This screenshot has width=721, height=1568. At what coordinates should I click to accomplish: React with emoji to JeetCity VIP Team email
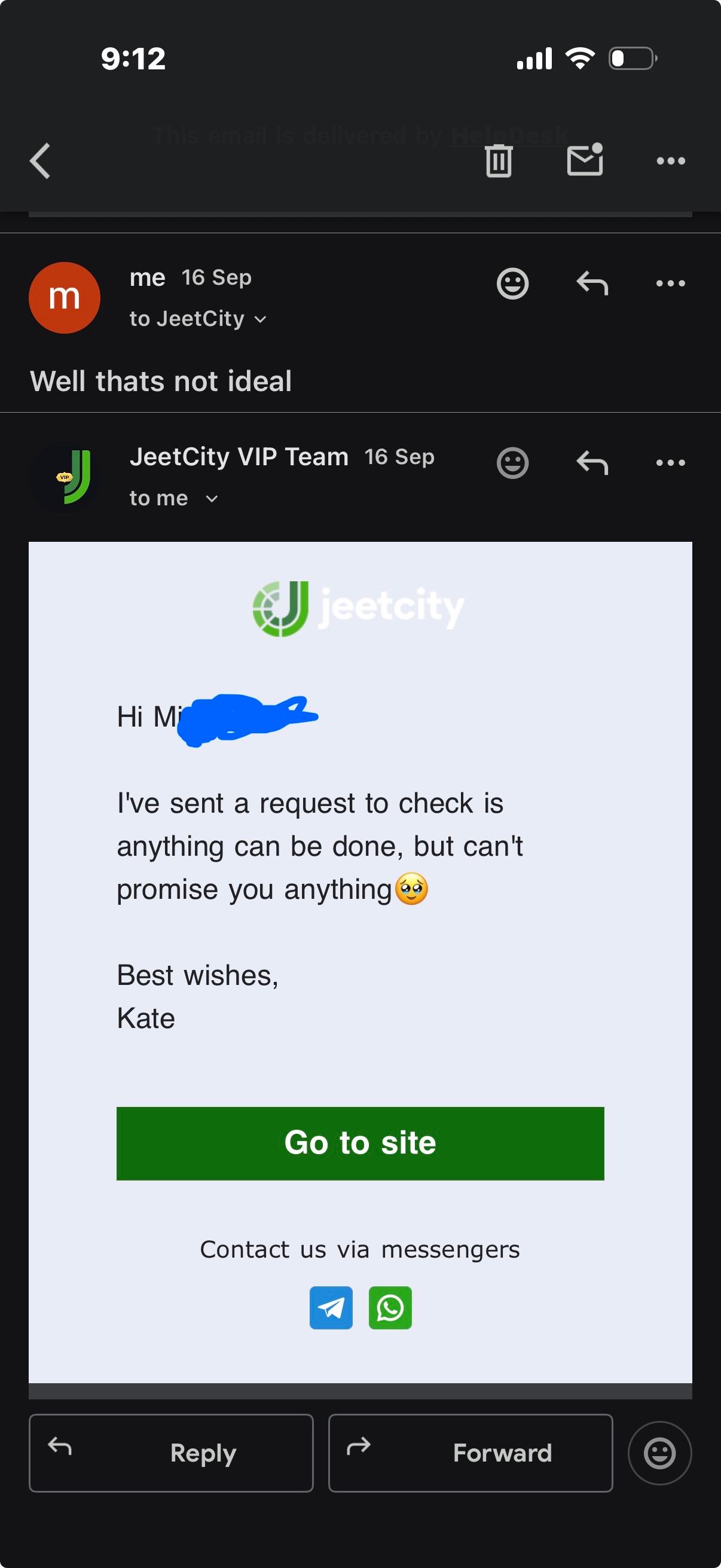[512, 463]
